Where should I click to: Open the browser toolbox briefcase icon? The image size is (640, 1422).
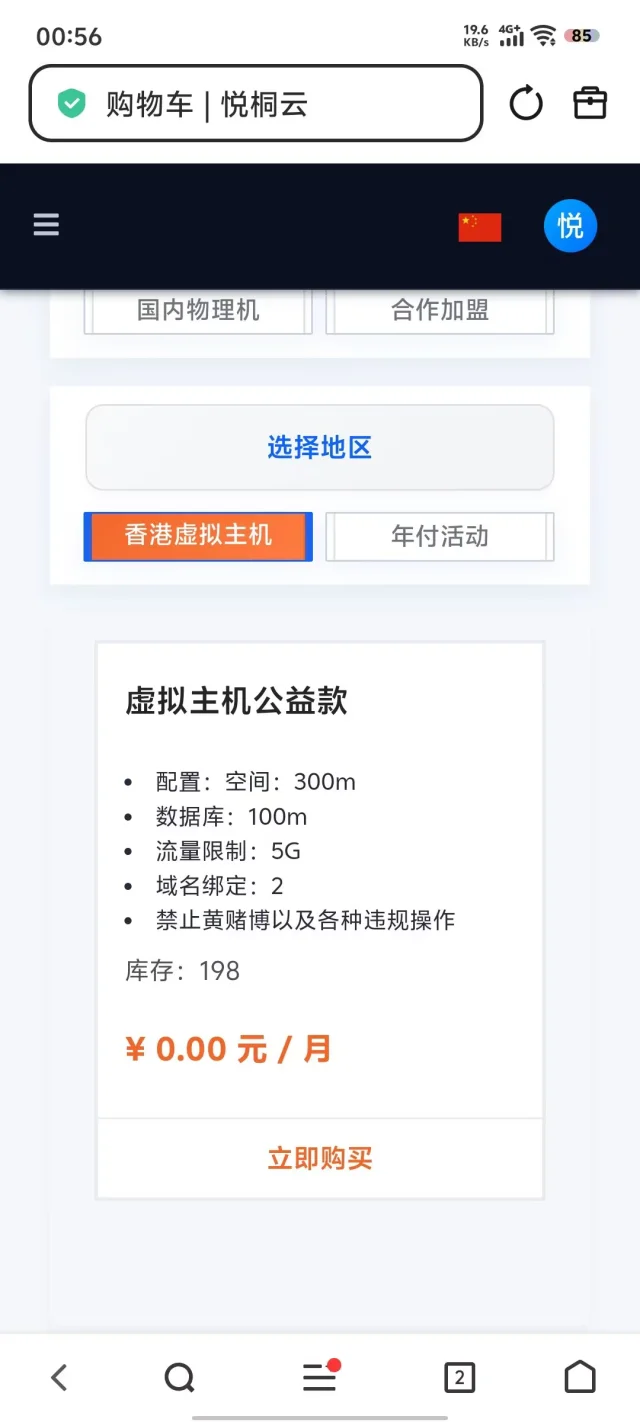(590, 103)
